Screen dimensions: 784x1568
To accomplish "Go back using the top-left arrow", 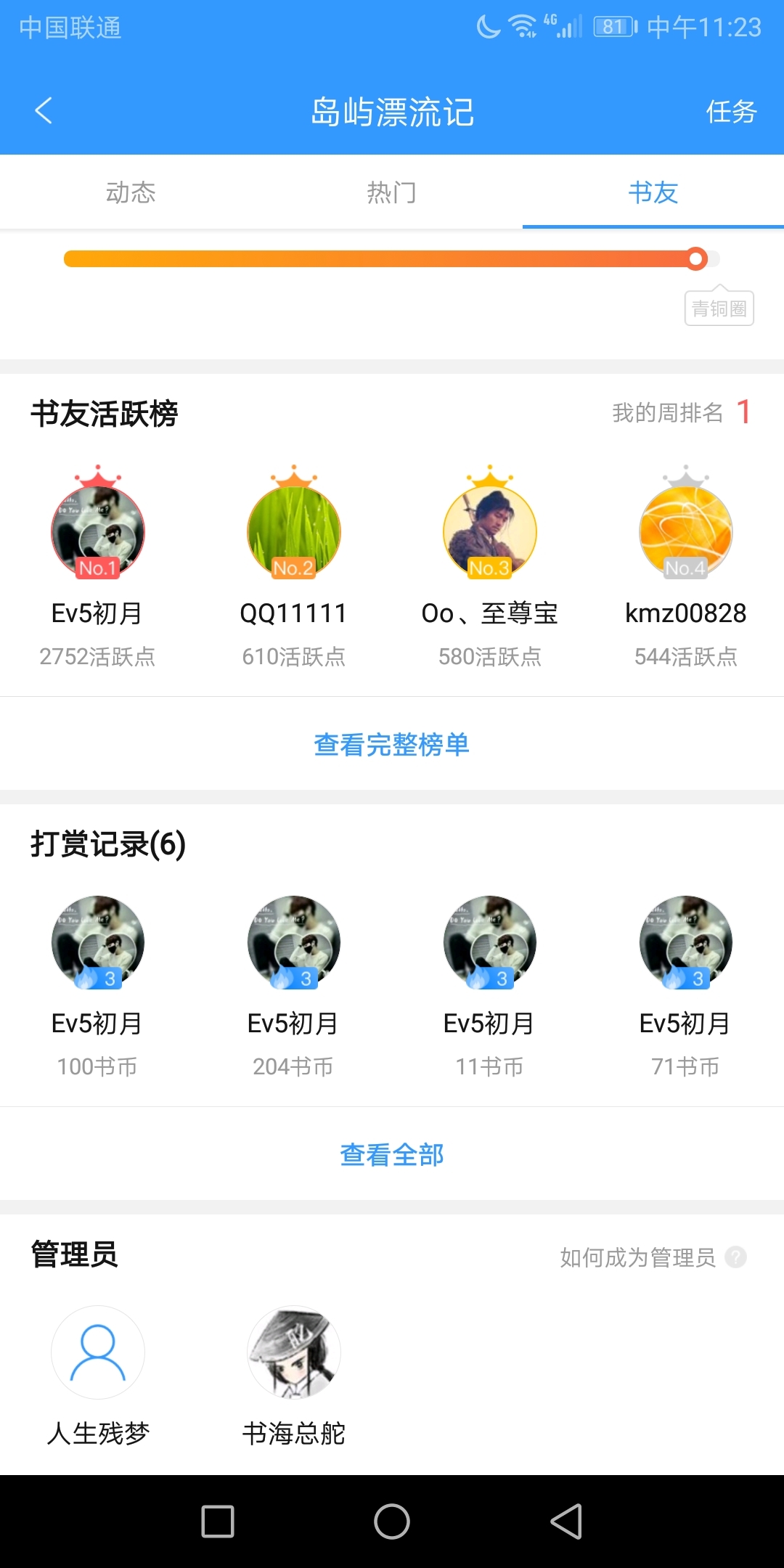I will click(x=44, y=111).
